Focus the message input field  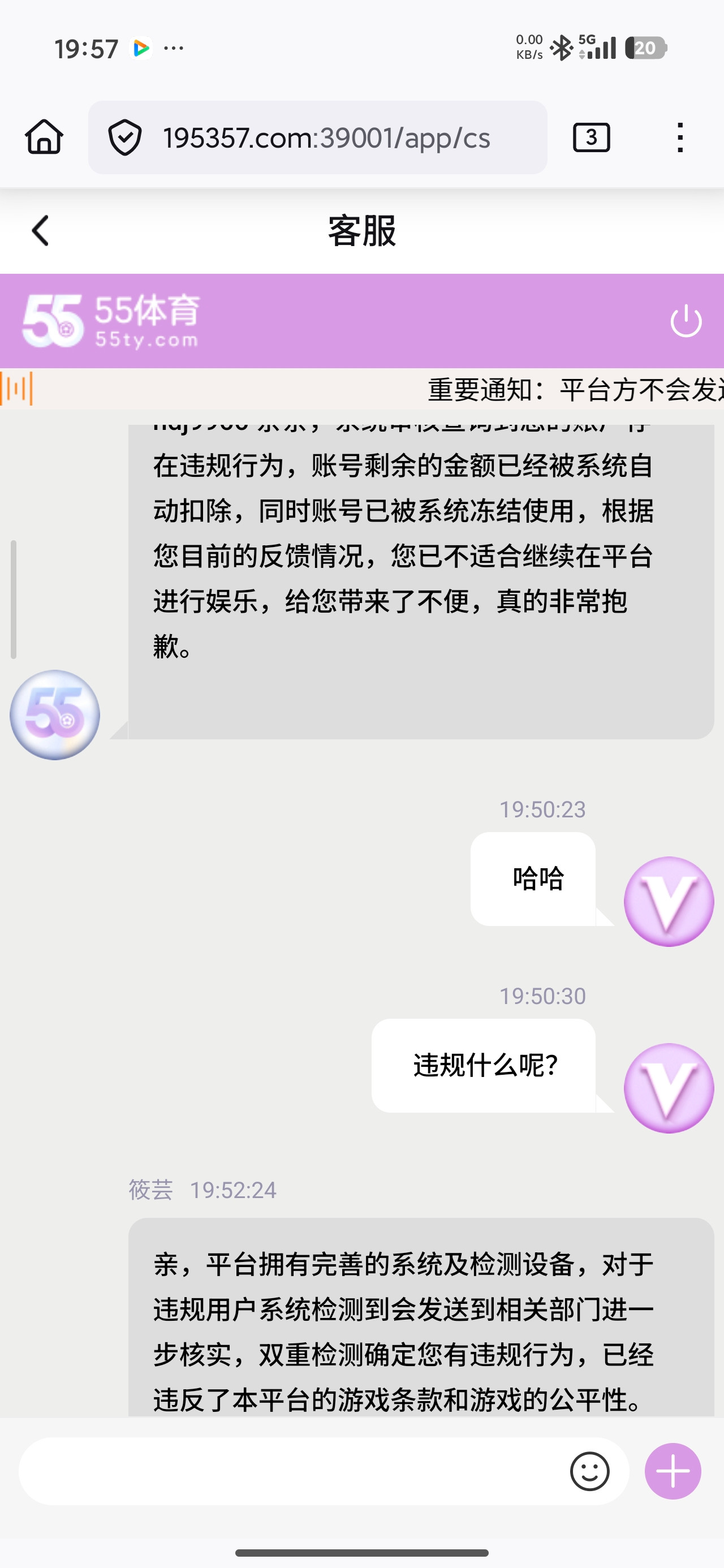click(x=292, y=1471)
